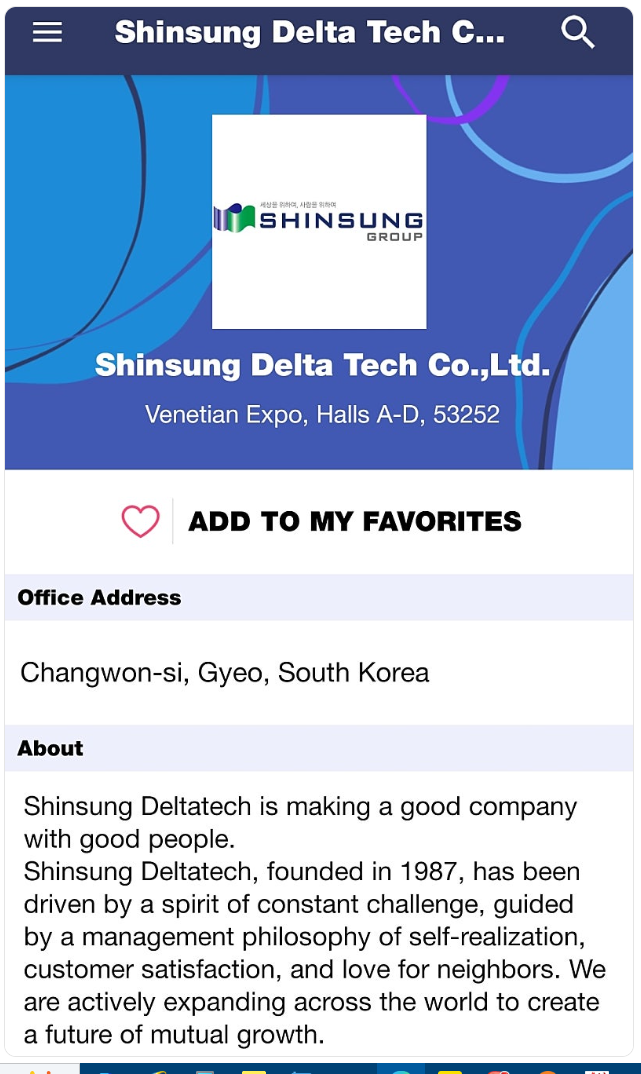Open the hamburger navigation menu
Viewport: 641px width, 1074px height.
(x=47, y=33)
